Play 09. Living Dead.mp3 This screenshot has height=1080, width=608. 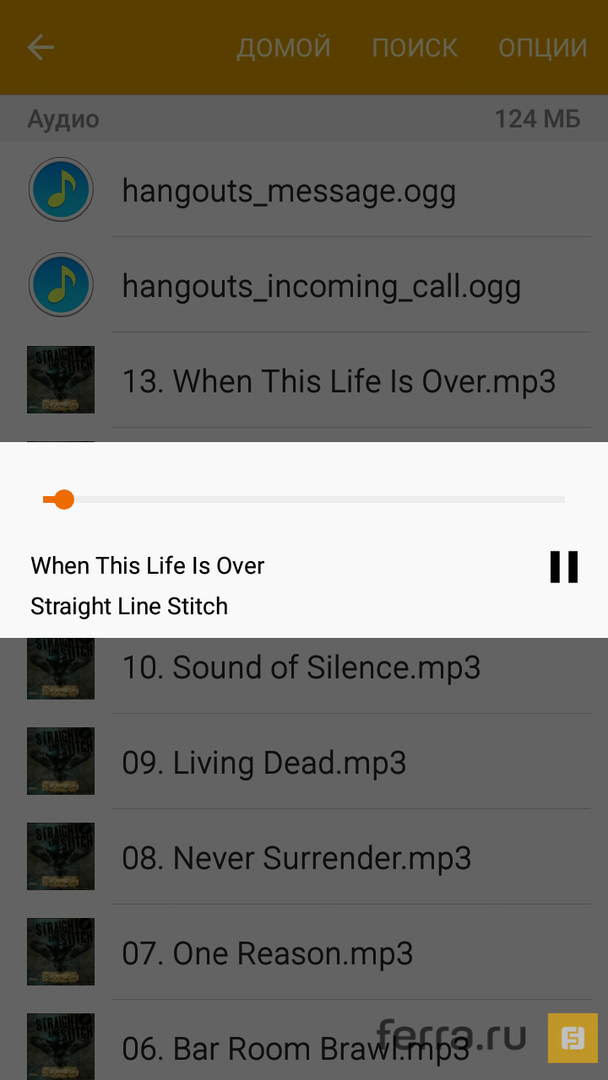point(264,763)
